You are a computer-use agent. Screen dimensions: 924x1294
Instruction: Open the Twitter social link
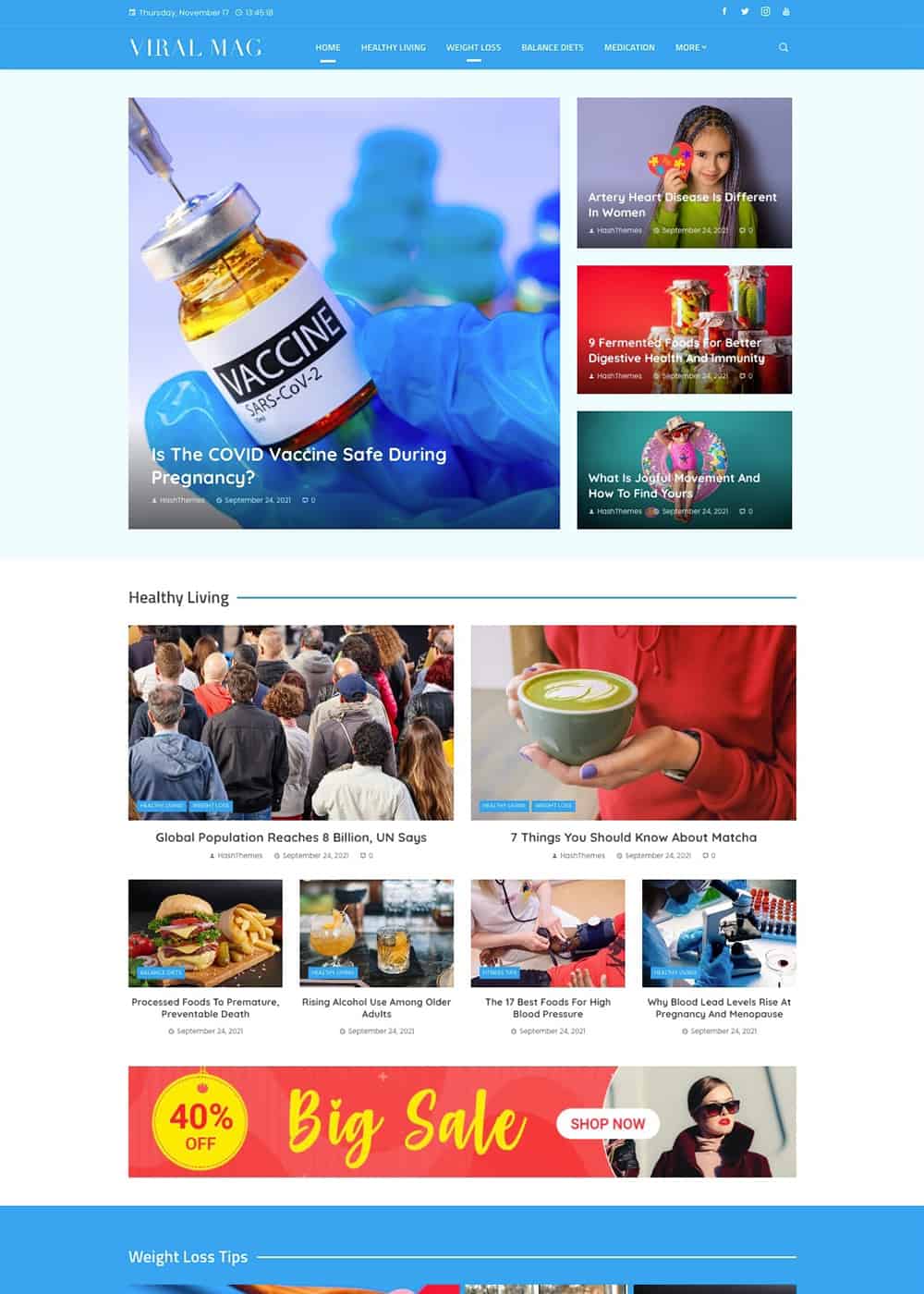tap(745, 12)
